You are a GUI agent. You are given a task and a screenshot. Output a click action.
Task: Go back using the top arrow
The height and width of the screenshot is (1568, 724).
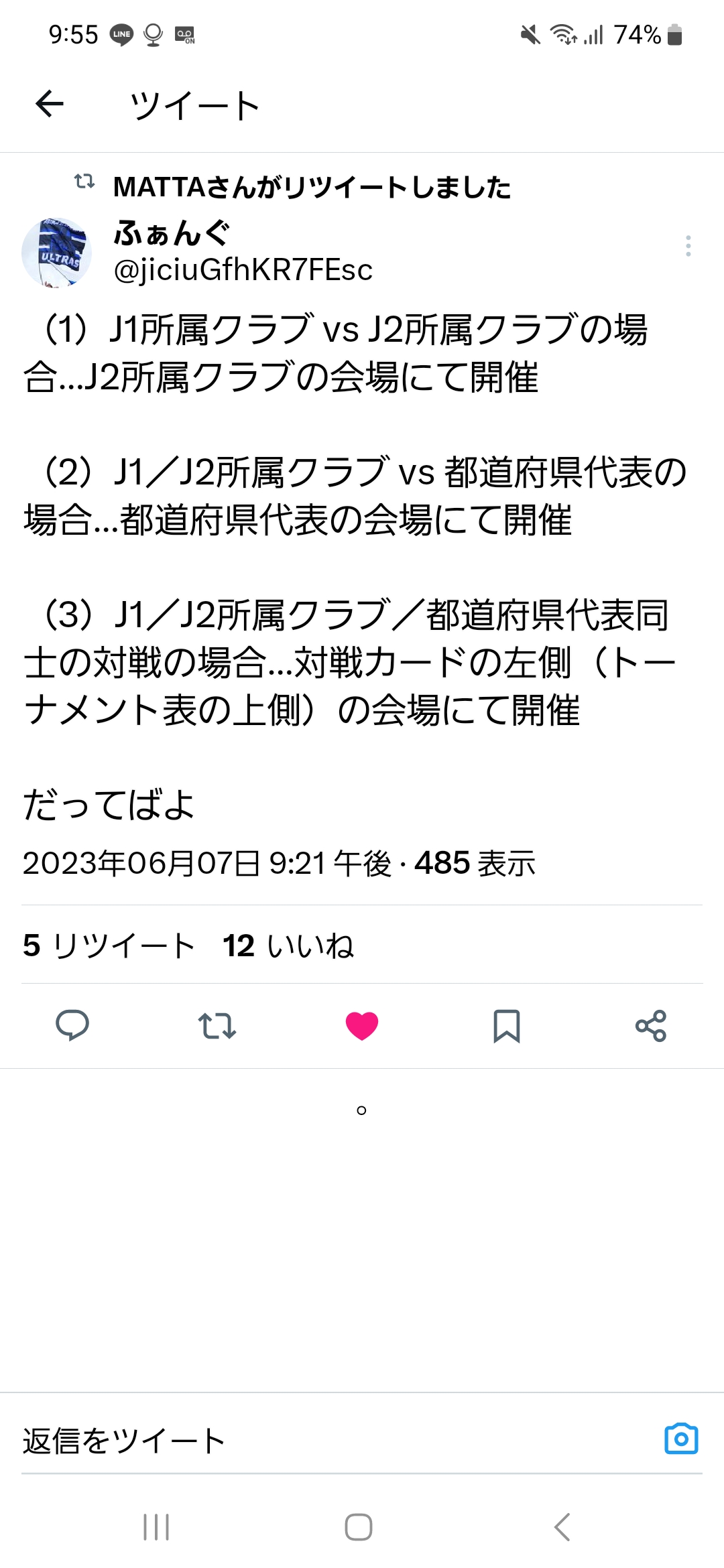(x=50, y=104)
